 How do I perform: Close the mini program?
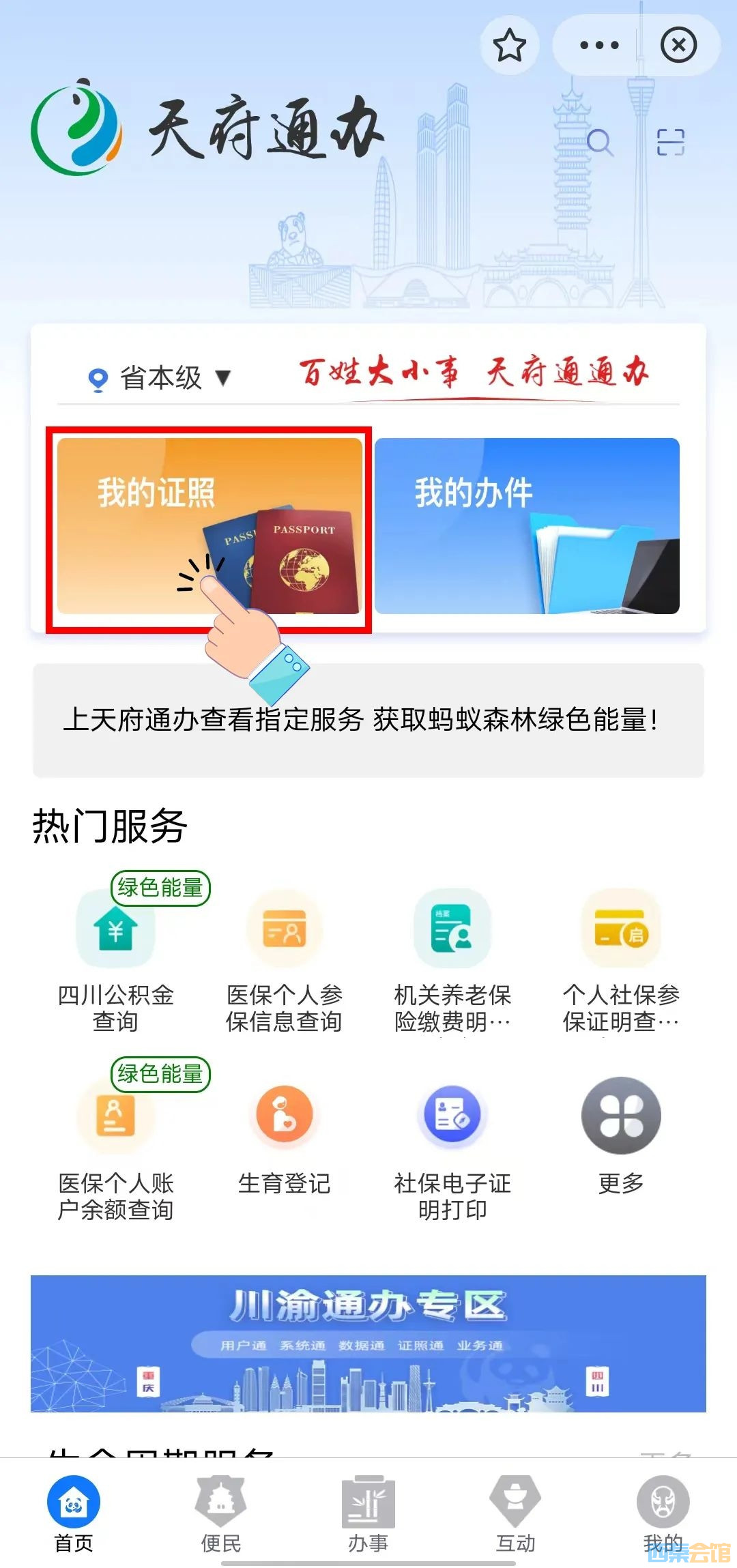pos(678,46)
